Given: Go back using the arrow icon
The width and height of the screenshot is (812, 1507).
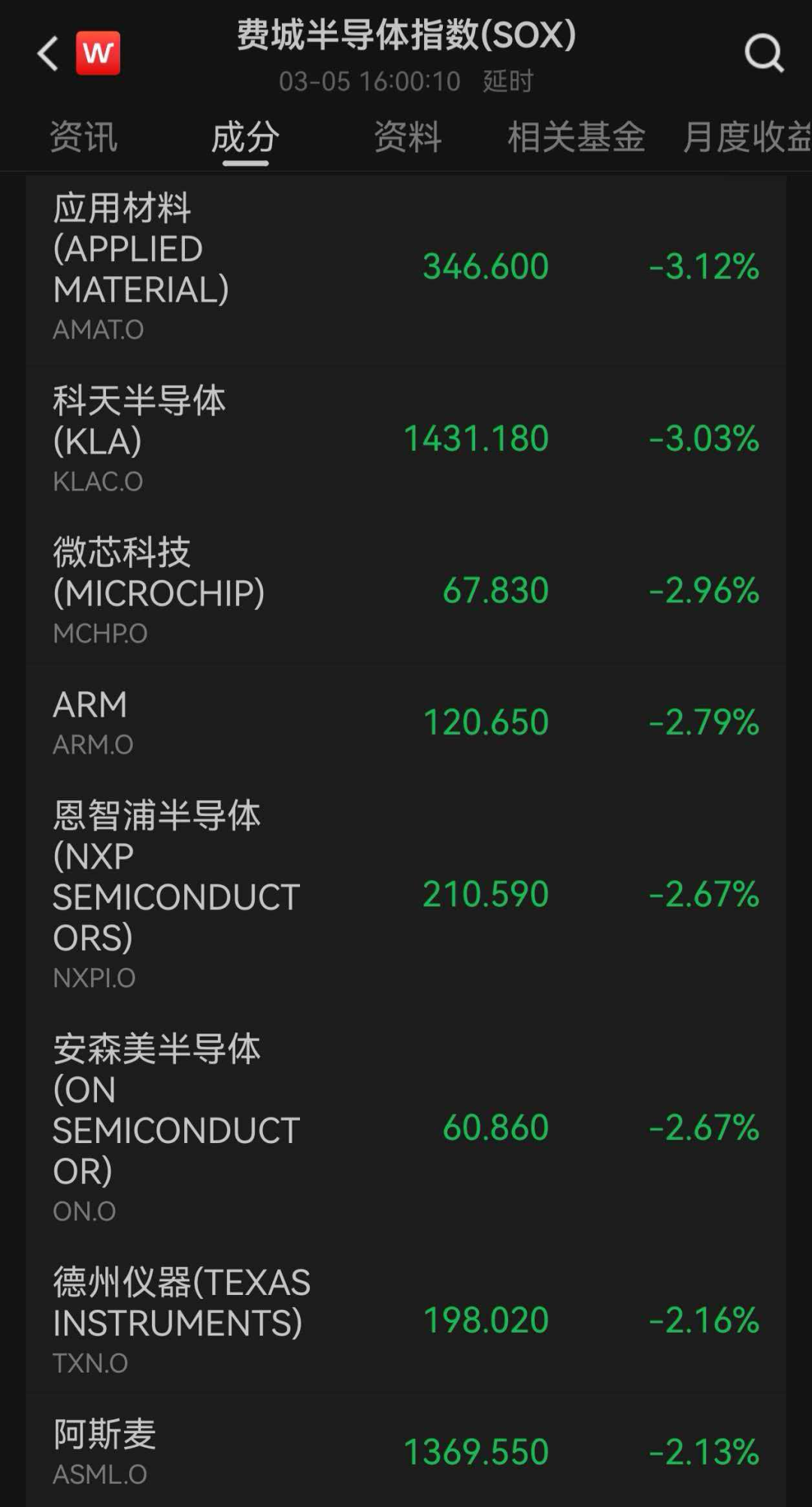Looking at the screenshot, I should (x=48, y=54).
